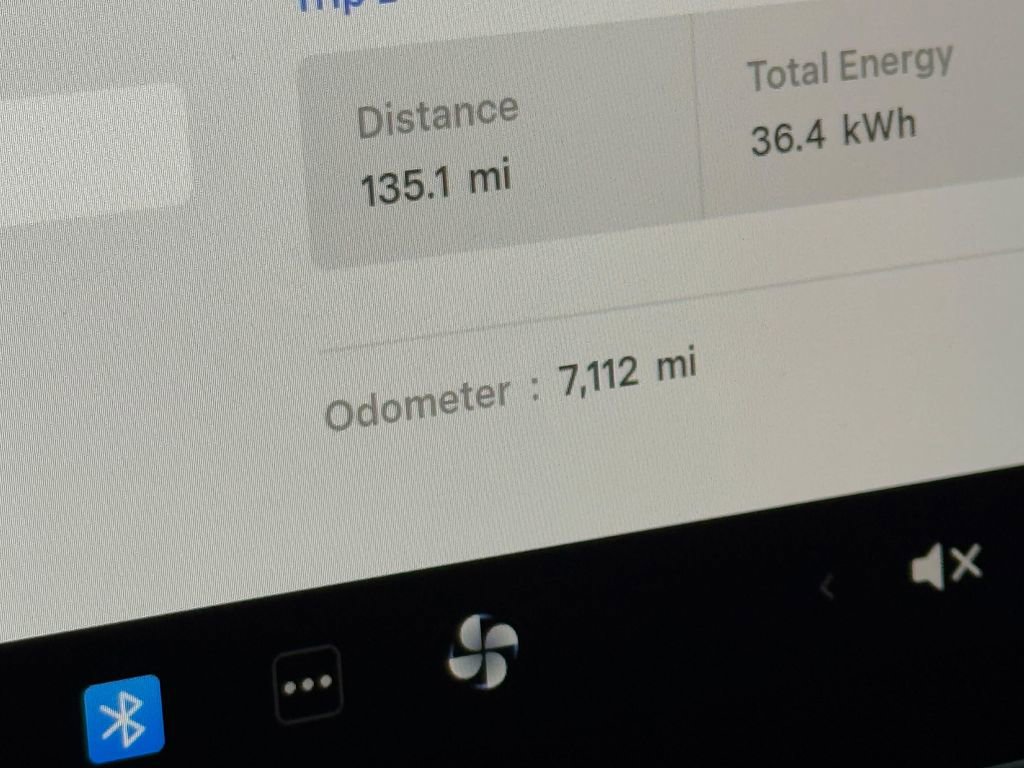Open the climate fan controls
Screen dimensions: 1024x768
tap(482, 651)
